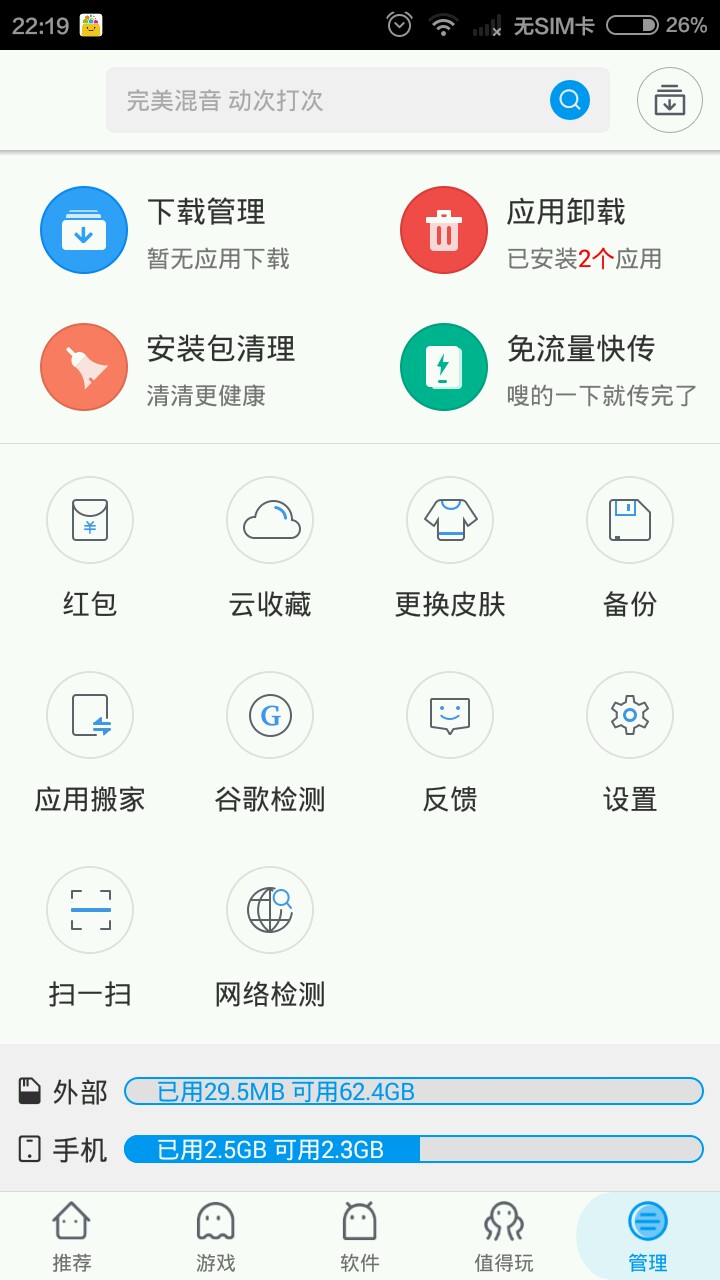Tap the blue search magnifier icon
Viewport: 720px width, 1280px height.
570,100
